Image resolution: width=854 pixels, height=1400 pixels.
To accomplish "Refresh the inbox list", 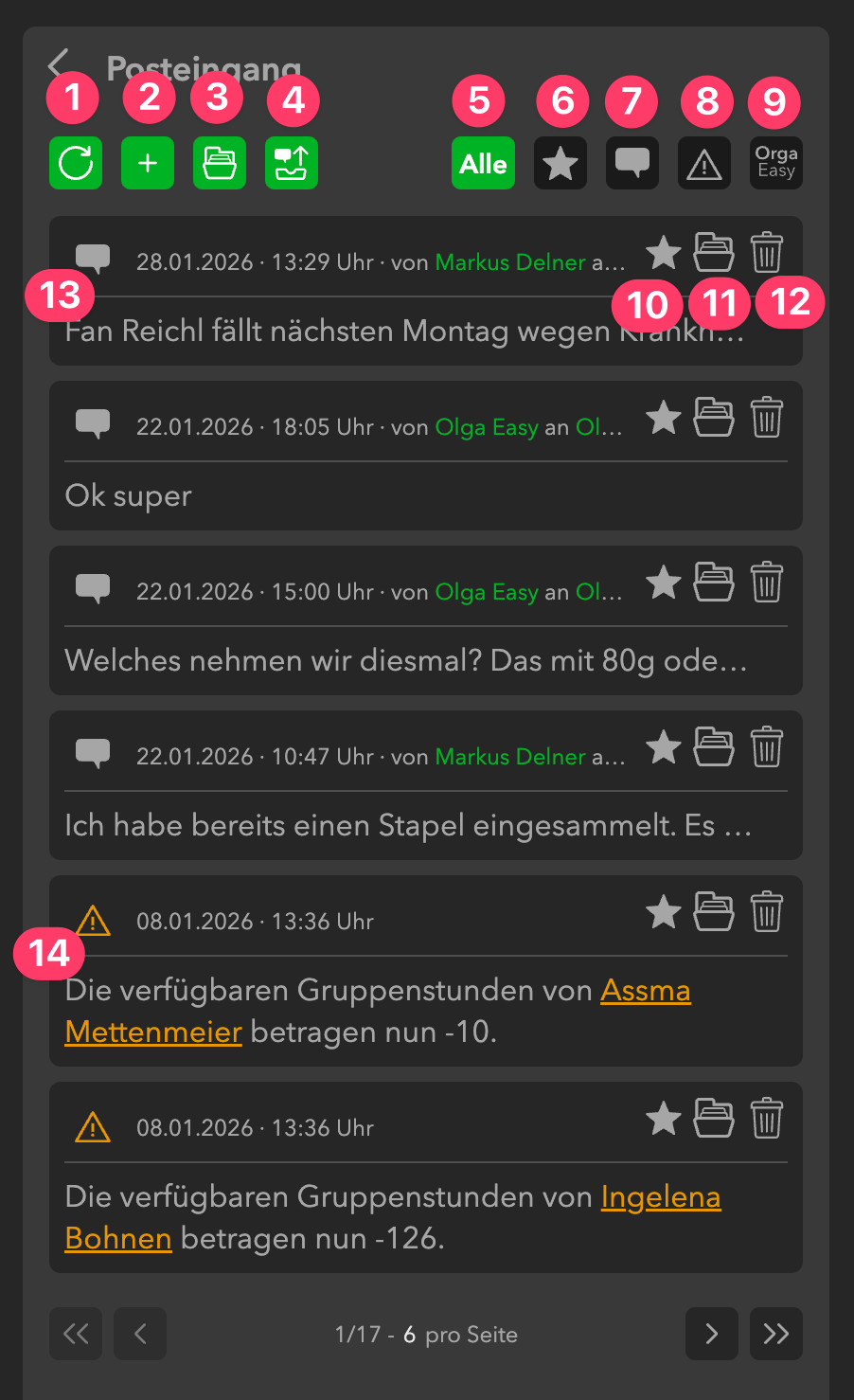I will pos(76,163).
